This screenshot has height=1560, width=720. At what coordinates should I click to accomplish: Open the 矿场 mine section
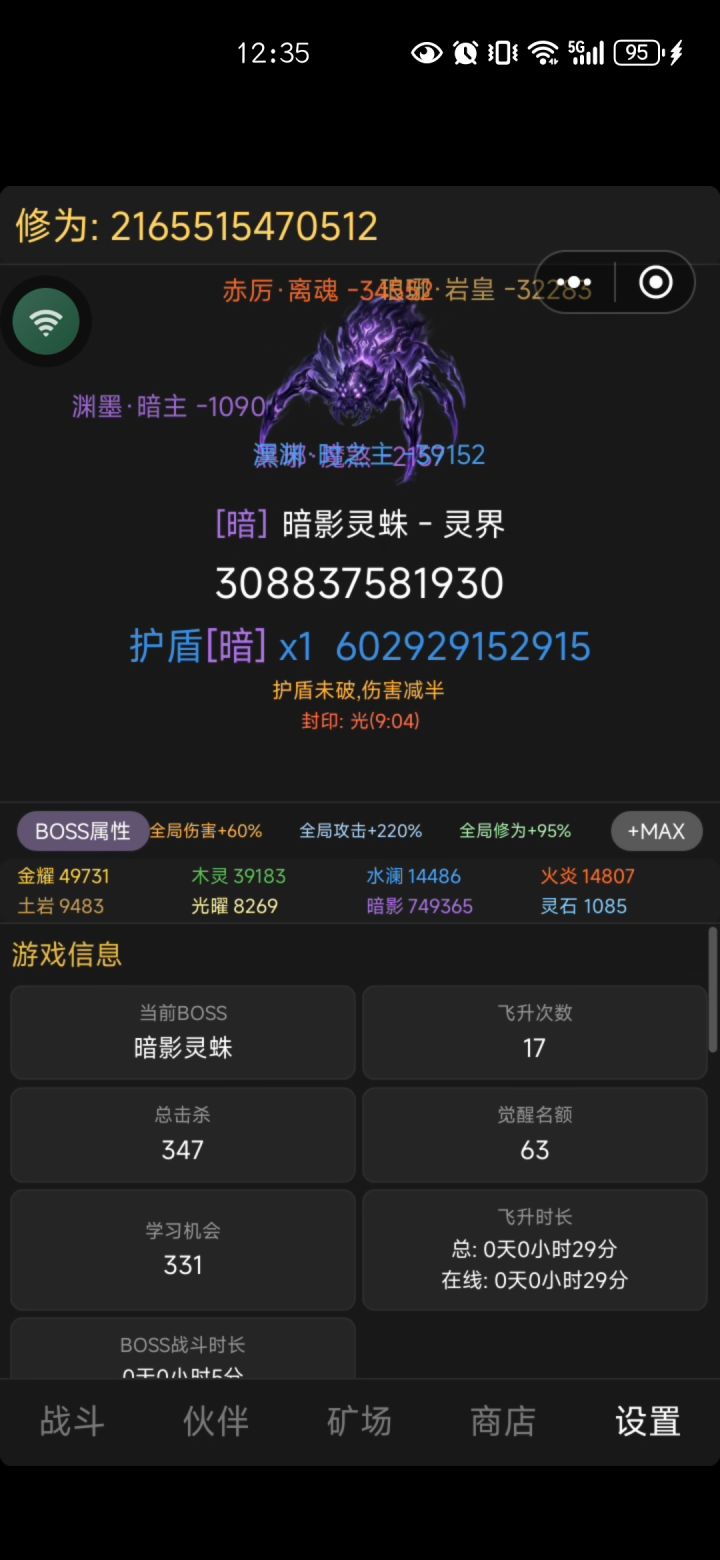(x=358, y=1421)
